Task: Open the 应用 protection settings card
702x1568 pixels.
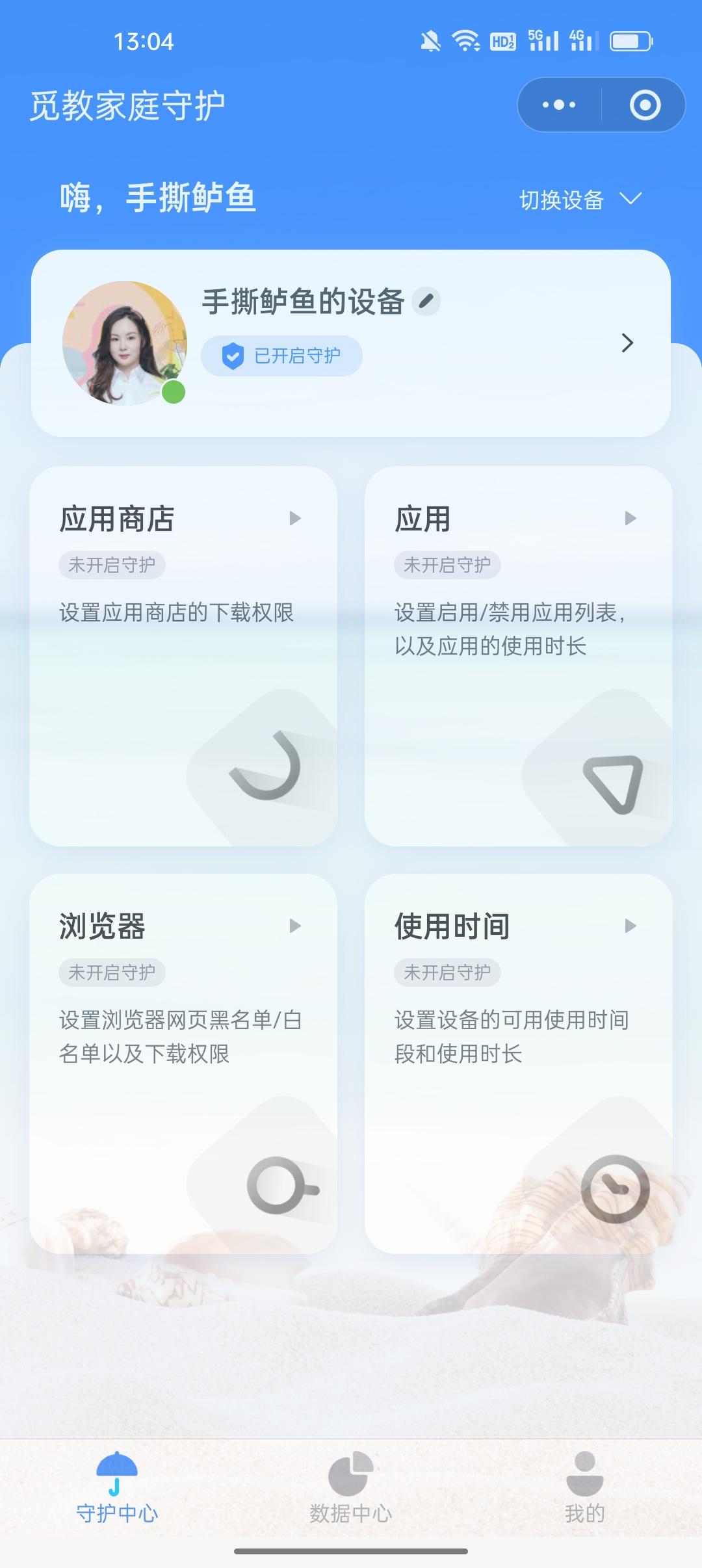Action: [518, 655]
